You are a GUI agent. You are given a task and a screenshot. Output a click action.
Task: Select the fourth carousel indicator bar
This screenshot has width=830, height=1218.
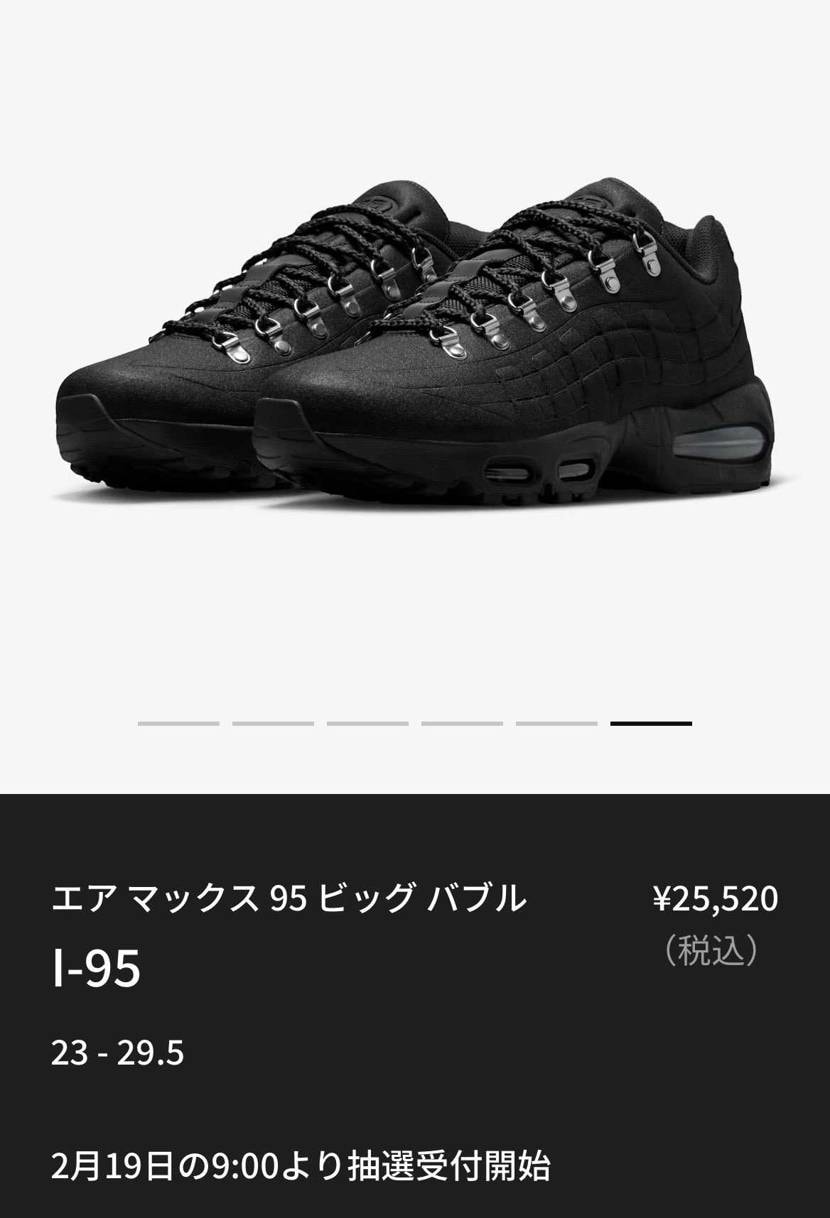tap(463, 722)
